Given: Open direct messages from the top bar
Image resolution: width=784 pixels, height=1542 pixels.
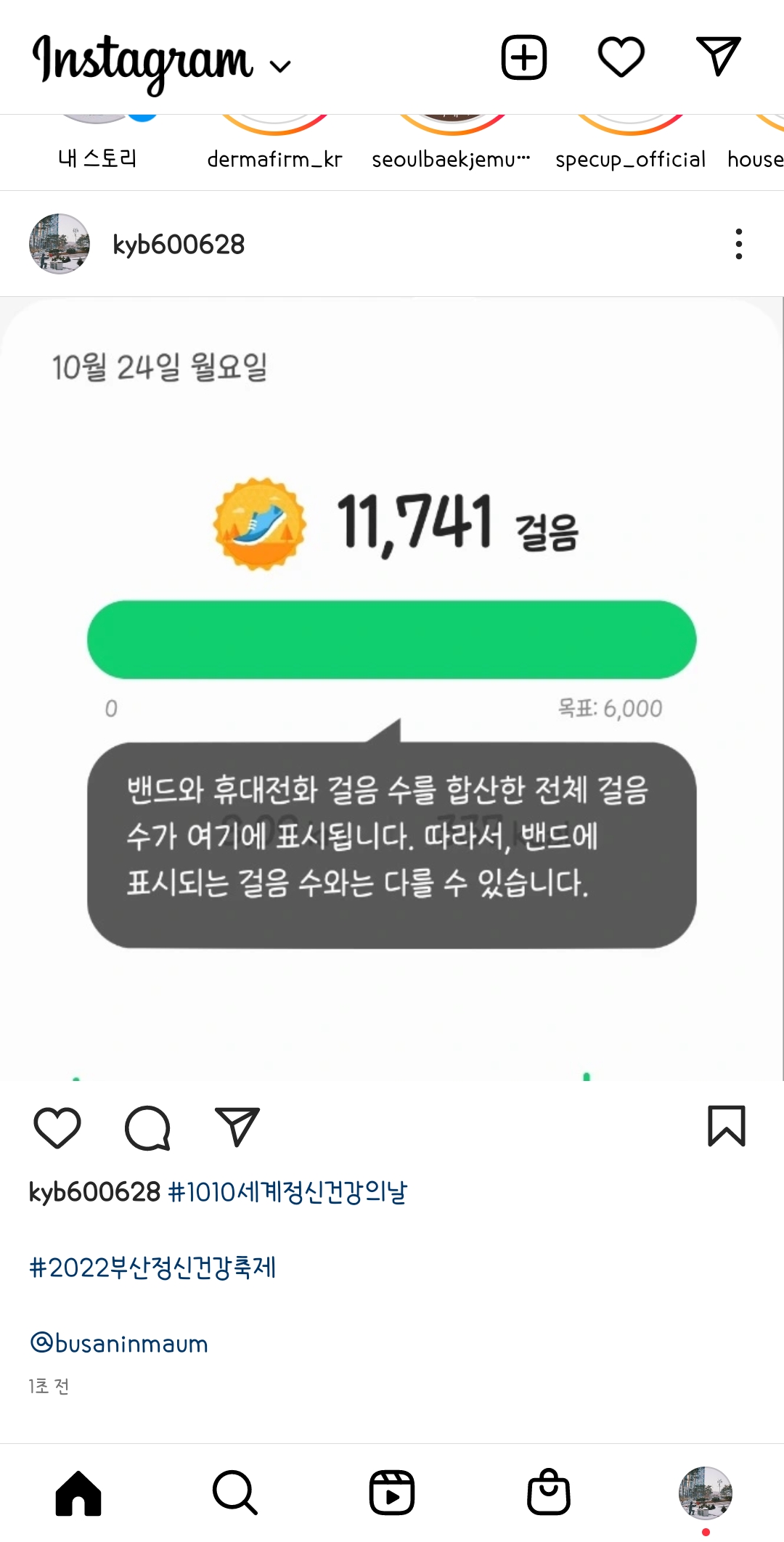Looking at the screenshot, I should coord(718,57).
